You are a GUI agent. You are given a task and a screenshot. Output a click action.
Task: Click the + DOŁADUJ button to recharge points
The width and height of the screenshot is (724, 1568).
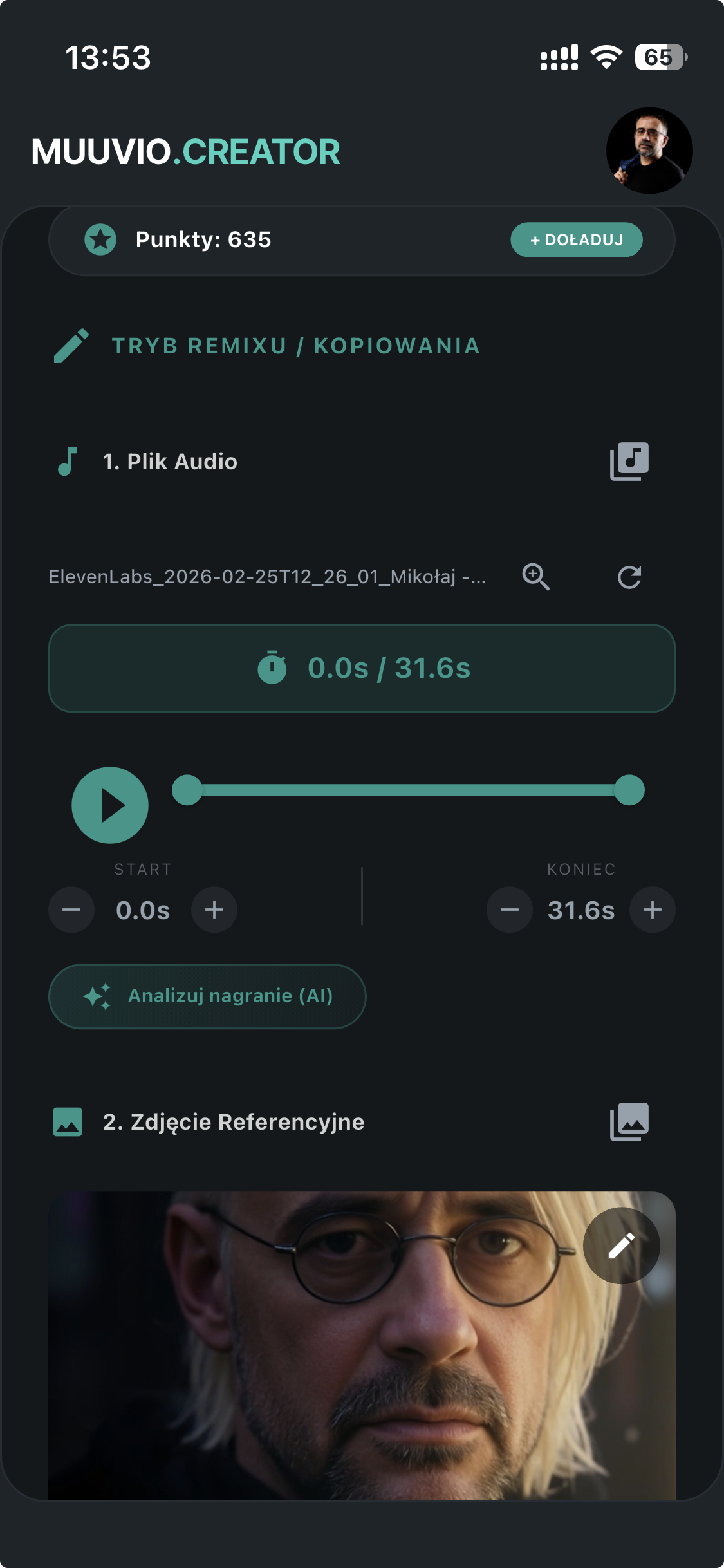pyautogui.click(x=576, y=239)
